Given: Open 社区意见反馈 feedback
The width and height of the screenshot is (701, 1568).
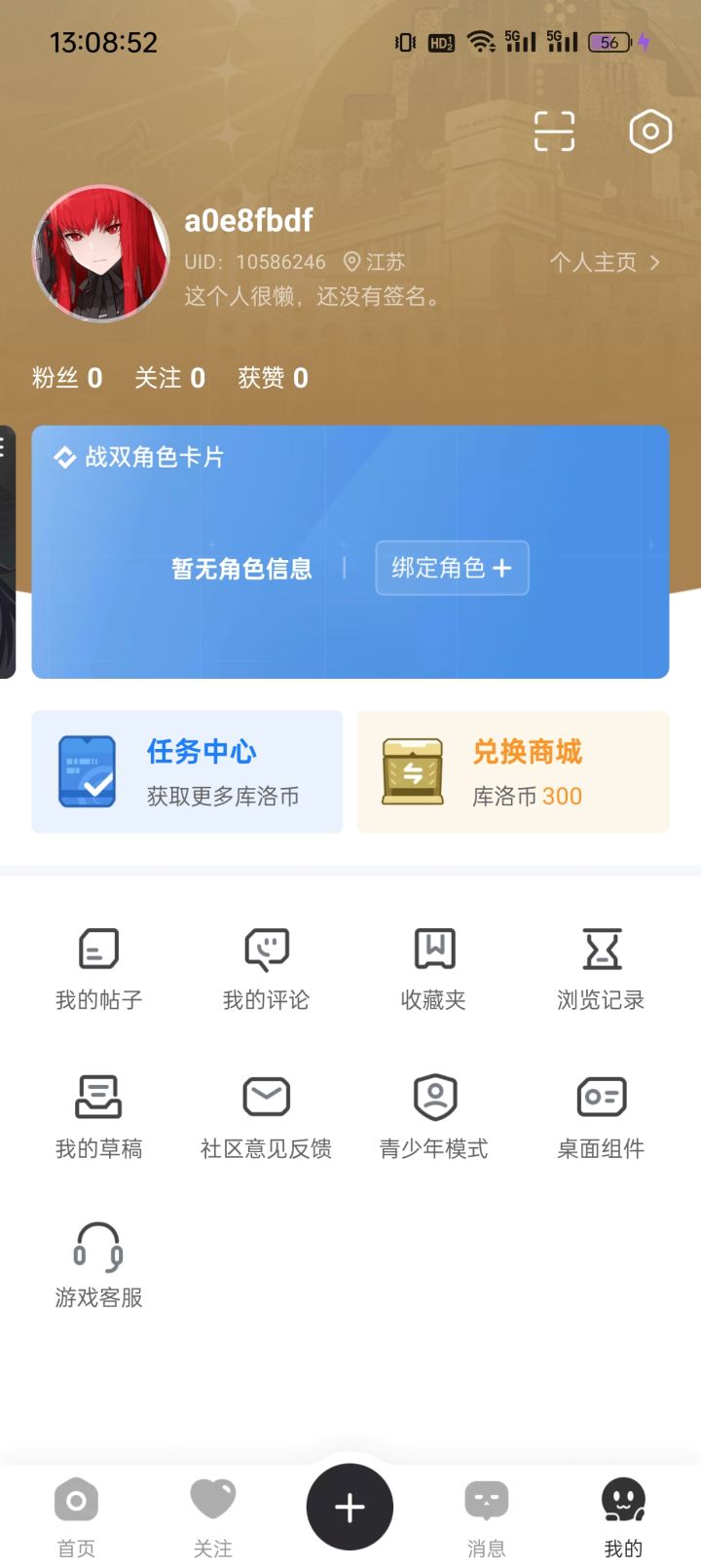Looking at the screenshot, I should point(266,1118).
